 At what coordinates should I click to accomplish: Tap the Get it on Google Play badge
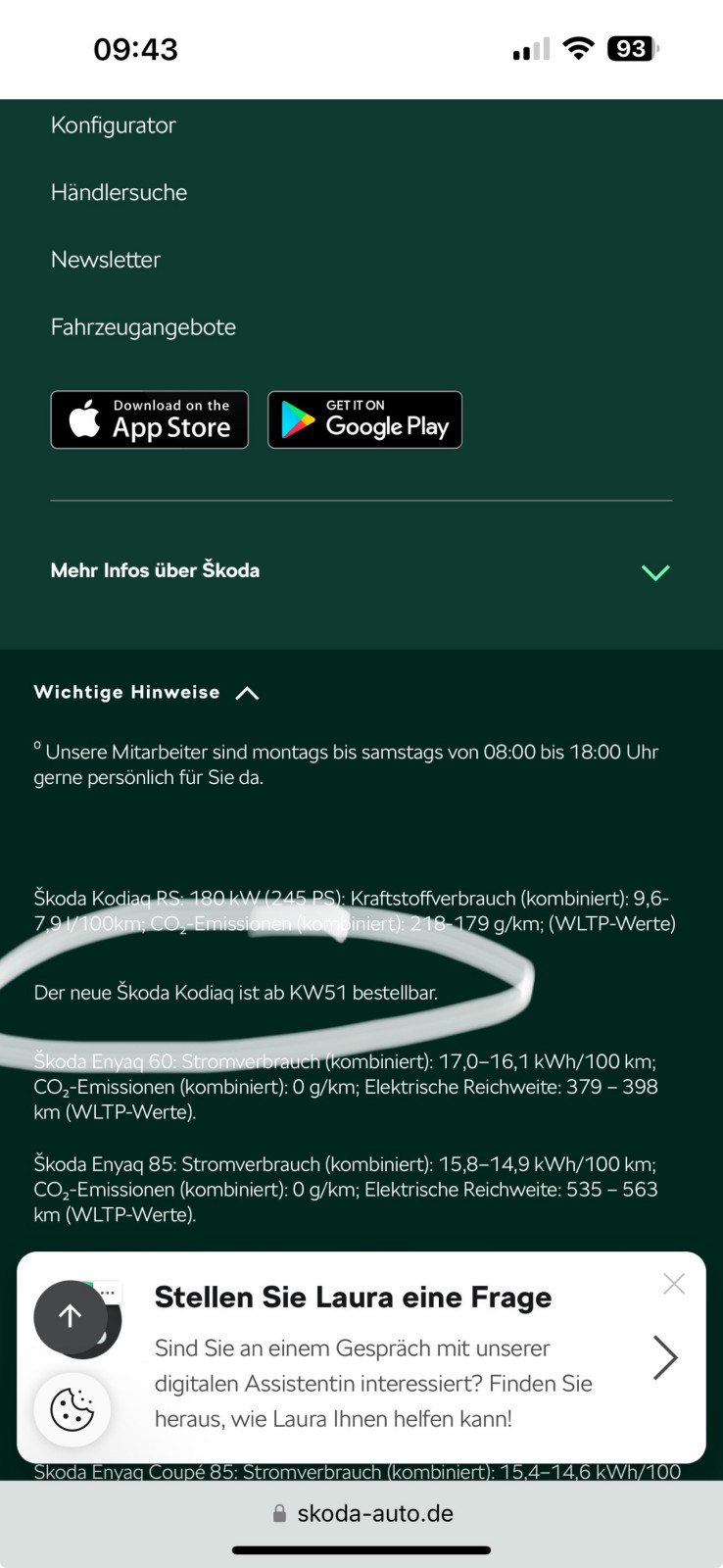(x=364, y=419)
